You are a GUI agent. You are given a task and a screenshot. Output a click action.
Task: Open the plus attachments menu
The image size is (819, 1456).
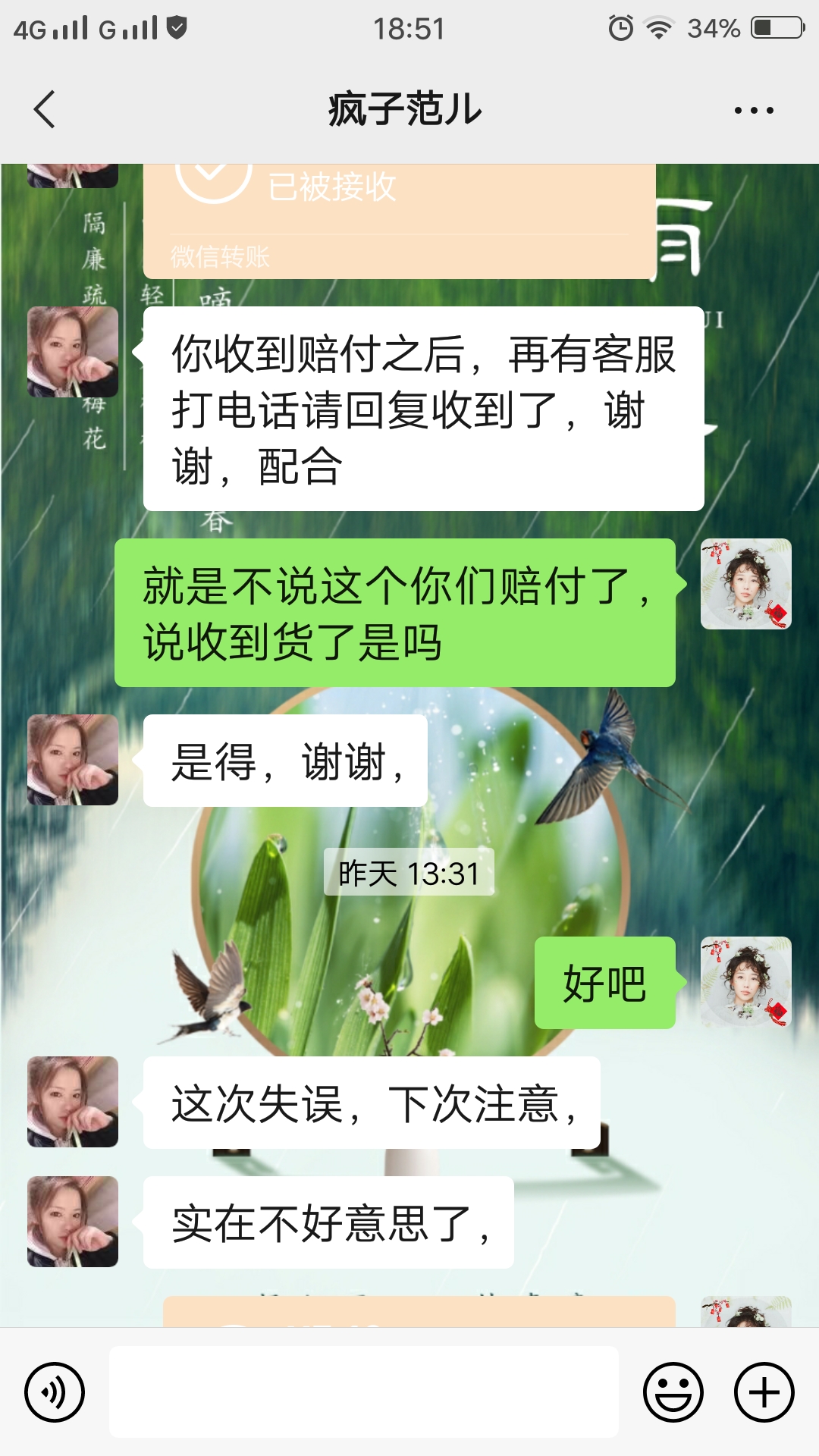pos(764,1392)
